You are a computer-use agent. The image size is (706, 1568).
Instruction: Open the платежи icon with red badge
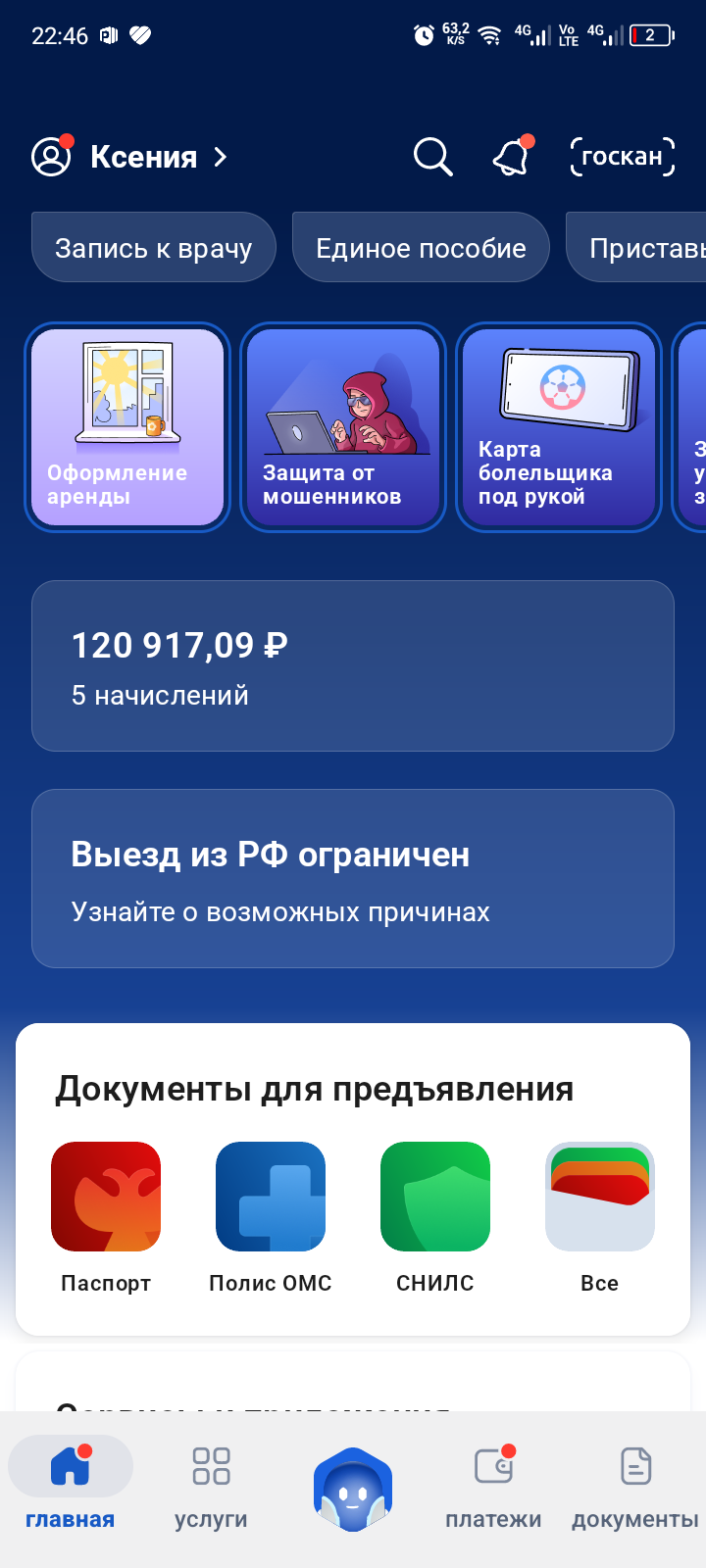495,1467
